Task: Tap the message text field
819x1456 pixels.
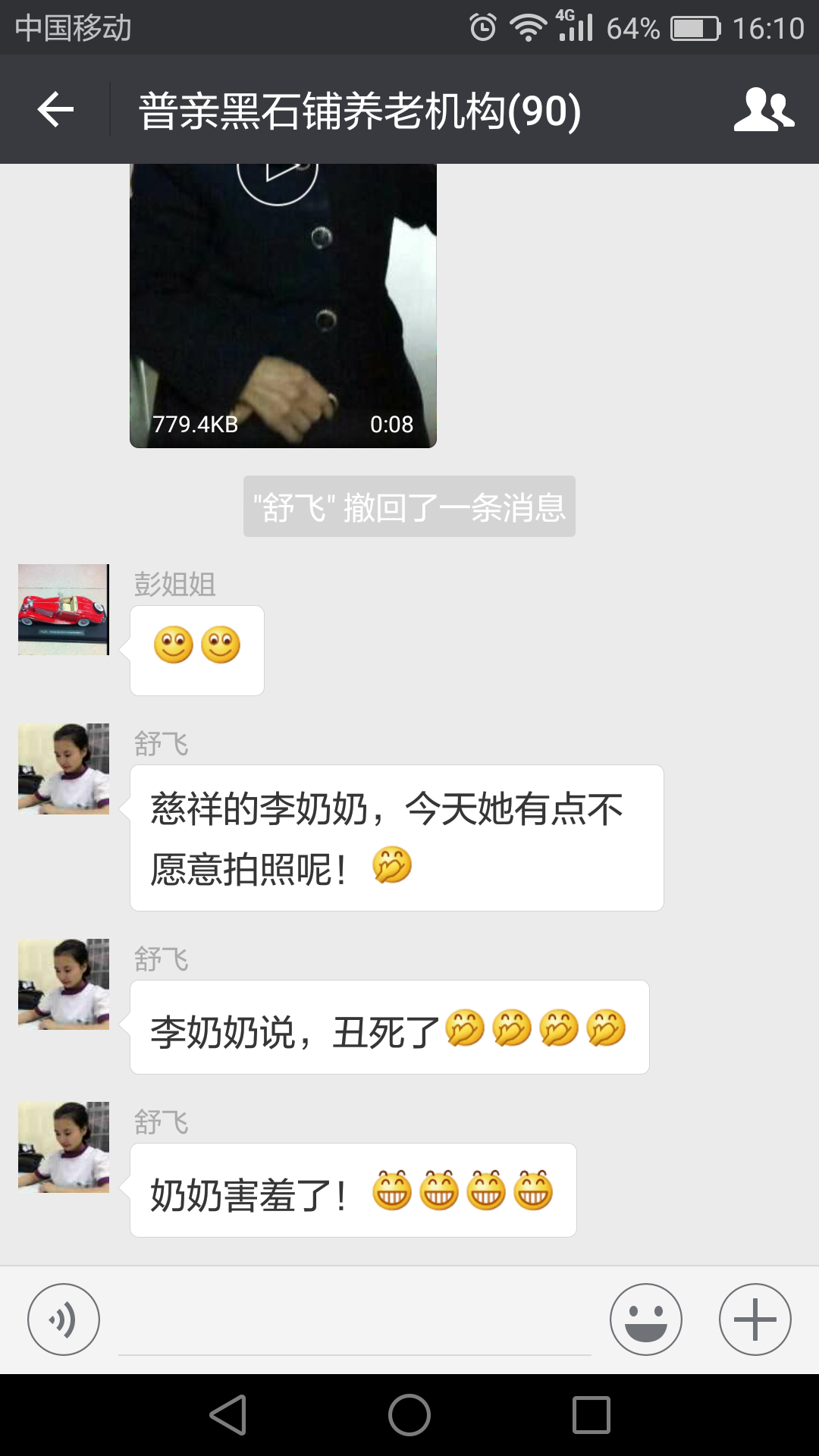Action: click(x=354, y=1323)
